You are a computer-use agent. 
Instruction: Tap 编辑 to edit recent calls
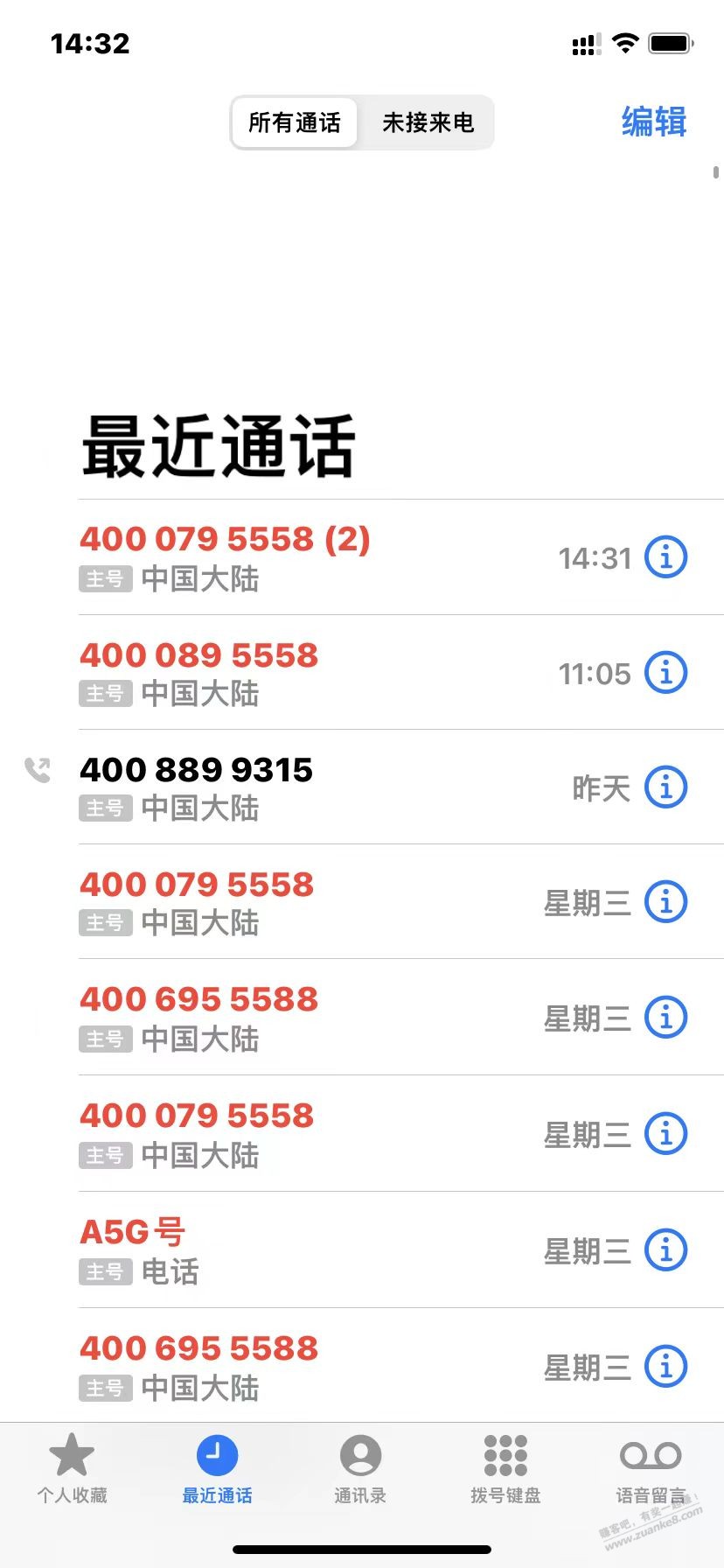[653, 122]
